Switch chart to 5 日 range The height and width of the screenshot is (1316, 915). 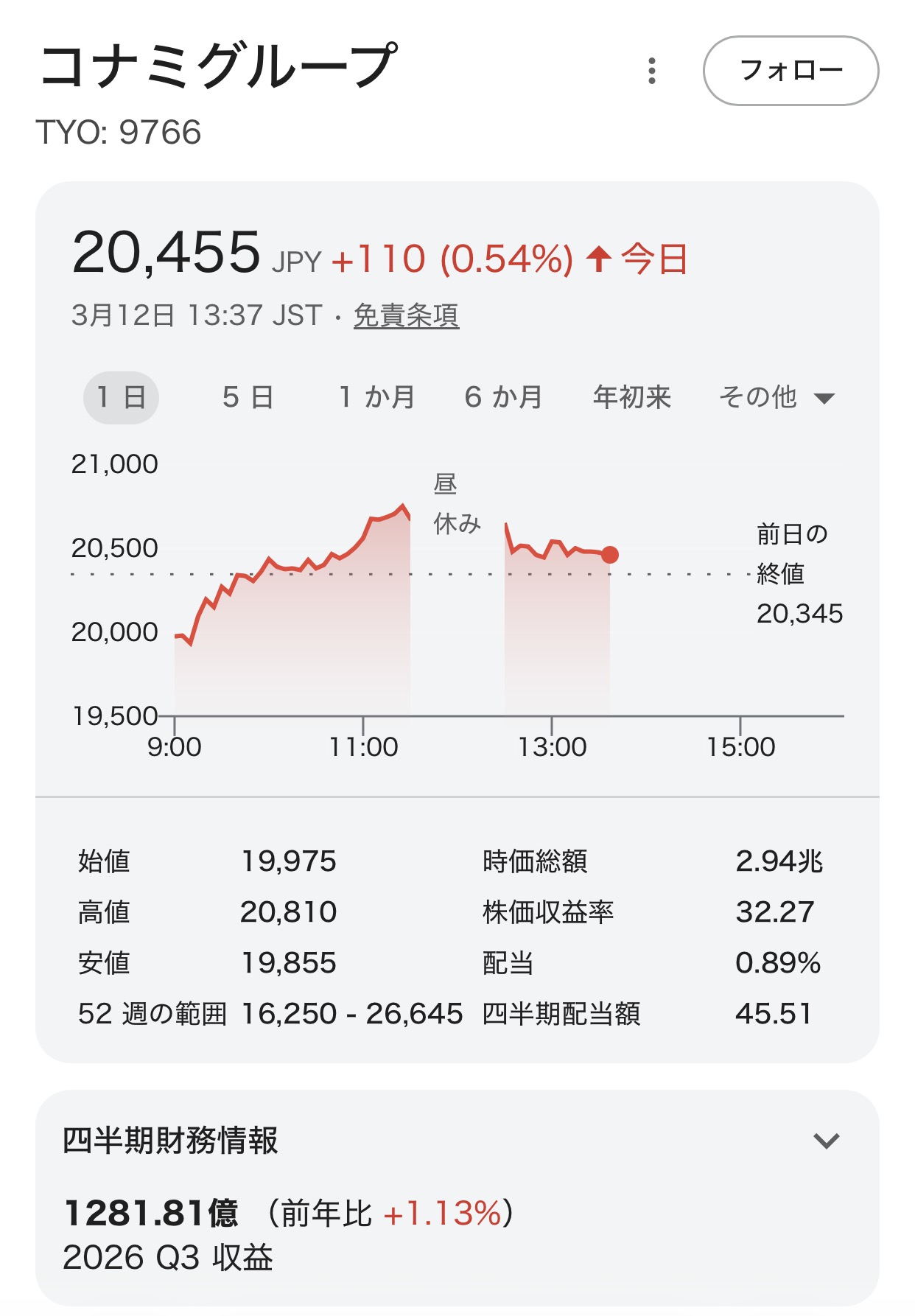[248, 398]
